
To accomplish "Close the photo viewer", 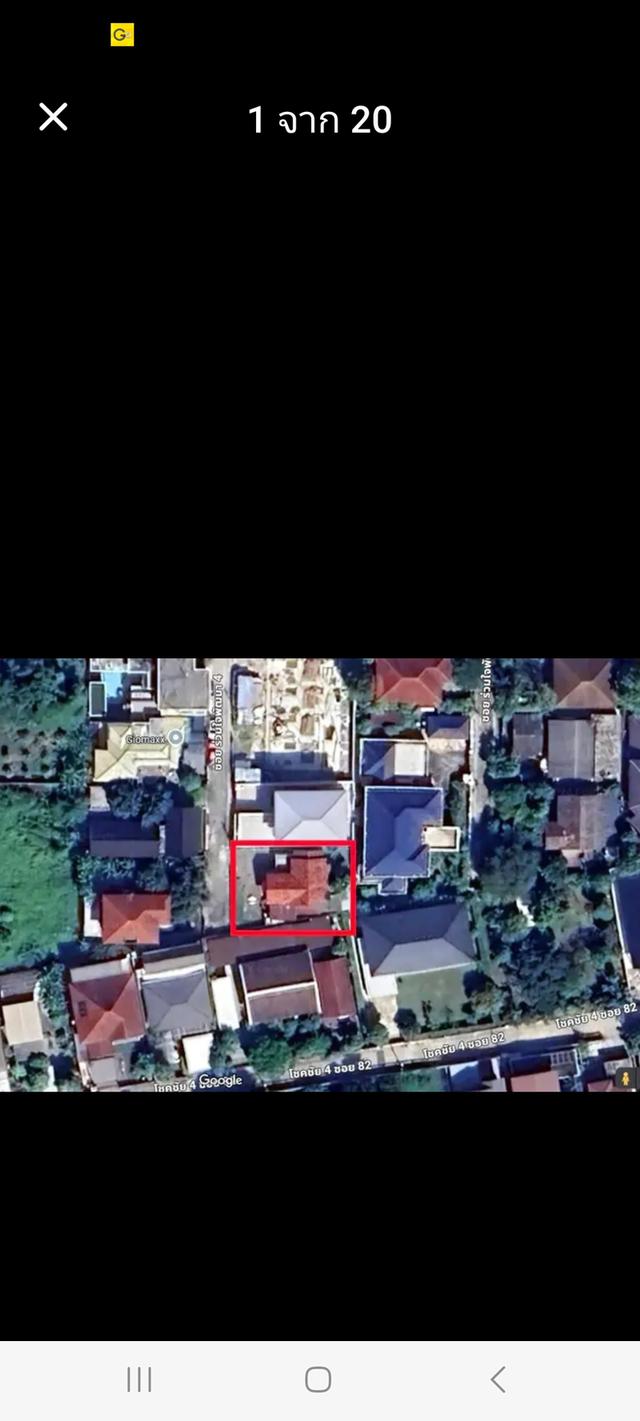I will [x=53, y=117].
